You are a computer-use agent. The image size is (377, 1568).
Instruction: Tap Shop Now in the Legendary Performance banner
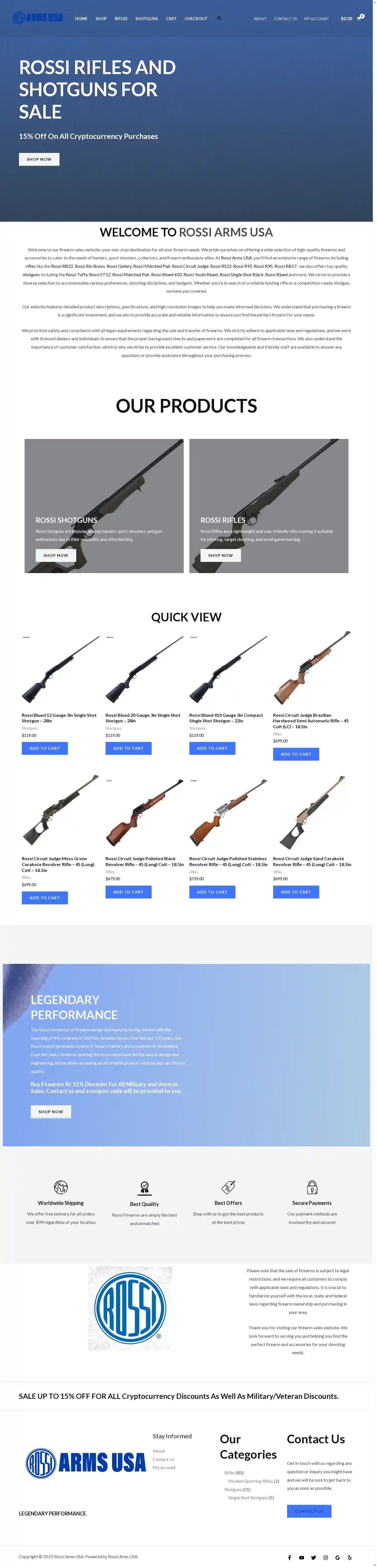(x=51, y=1111)
